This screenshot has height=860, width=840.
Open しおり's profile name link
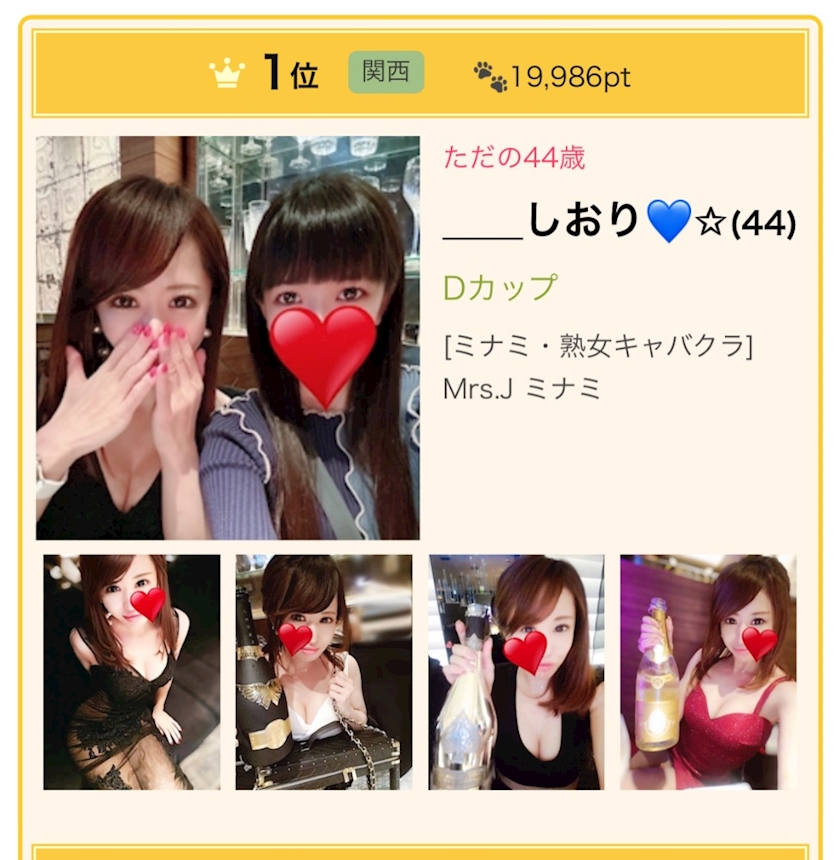619,220
